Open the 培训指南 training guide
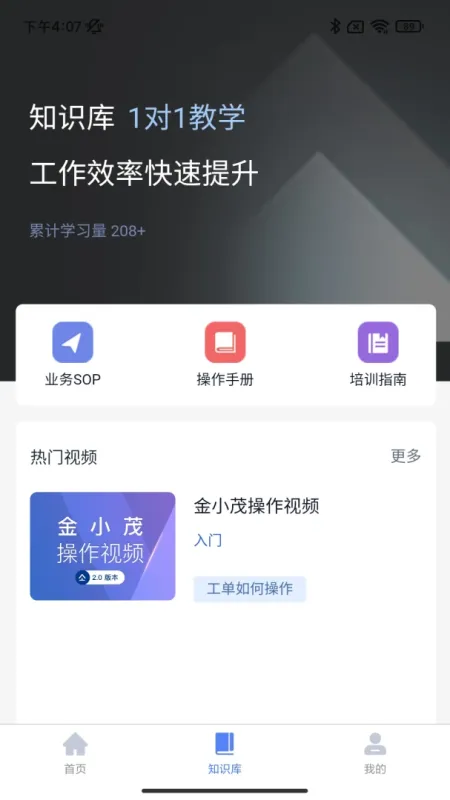450x800 pixels. (378, 354)
